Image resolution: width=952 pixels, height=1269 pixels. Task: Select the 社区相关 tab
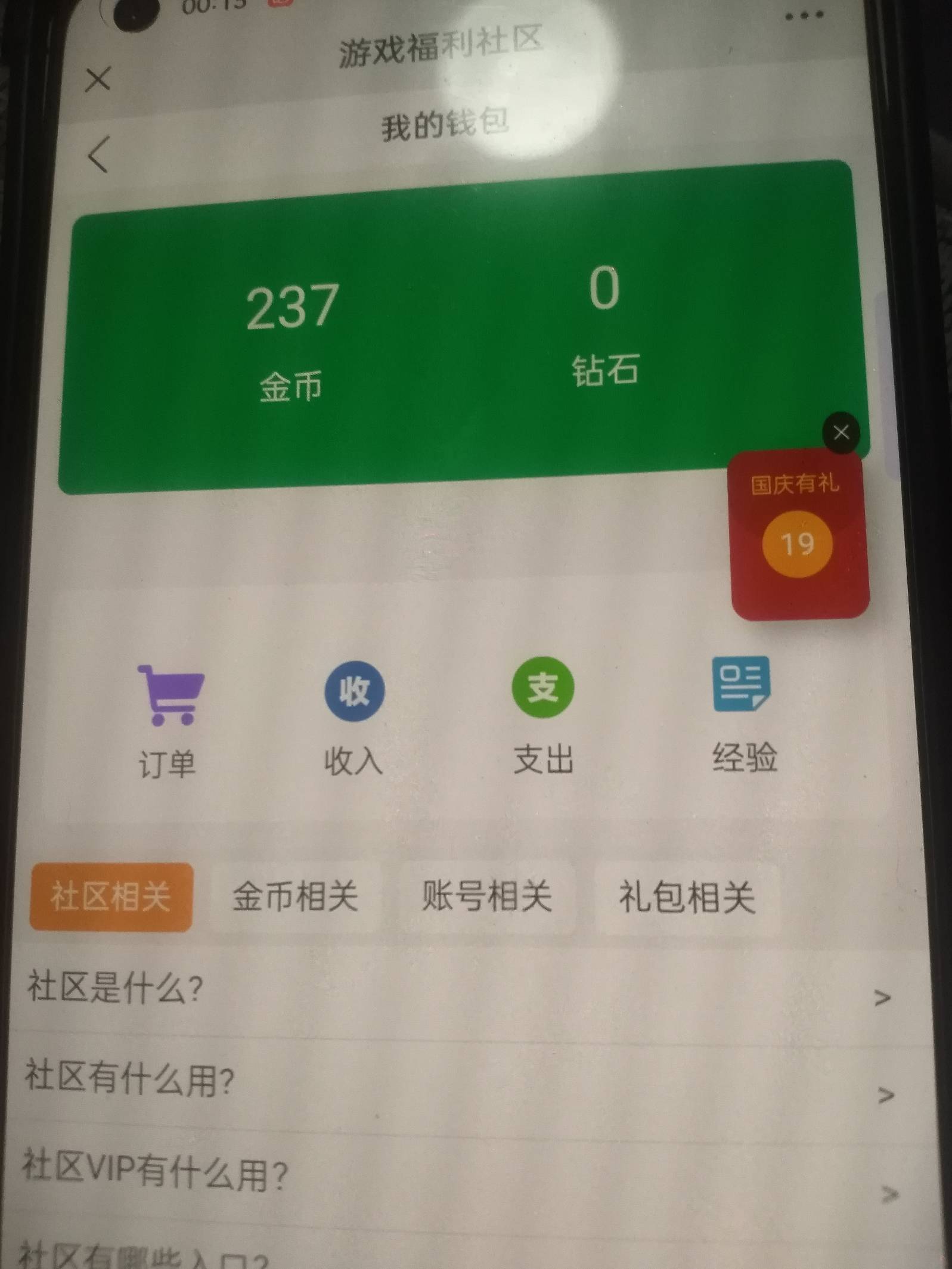111,896
